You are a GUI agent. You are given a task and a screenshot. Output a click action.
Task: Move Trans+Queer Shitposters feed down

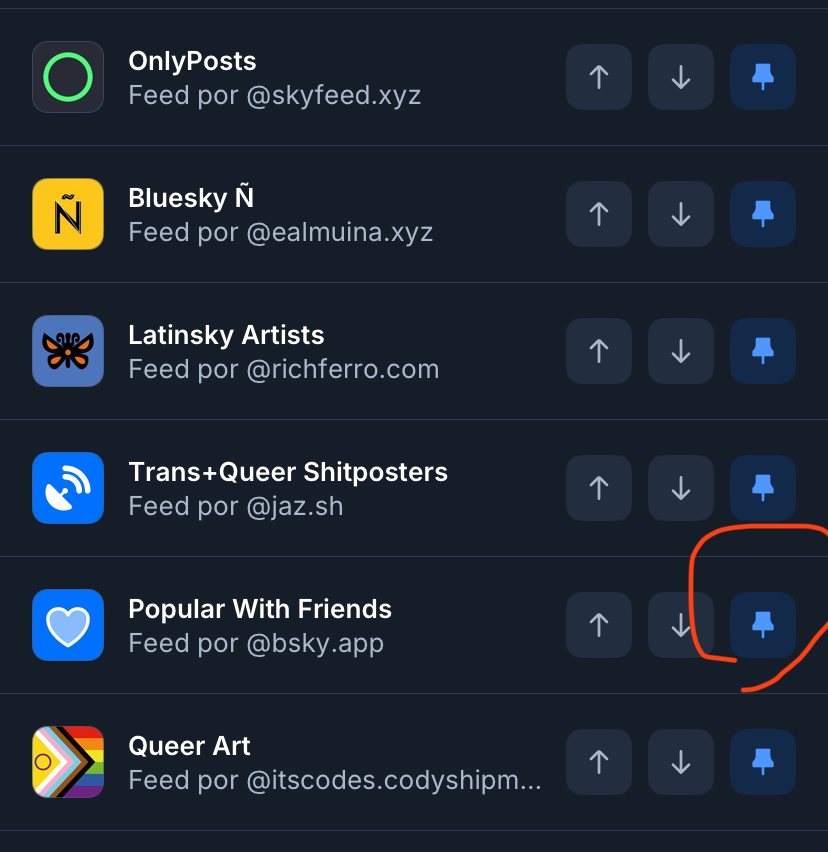681,488
